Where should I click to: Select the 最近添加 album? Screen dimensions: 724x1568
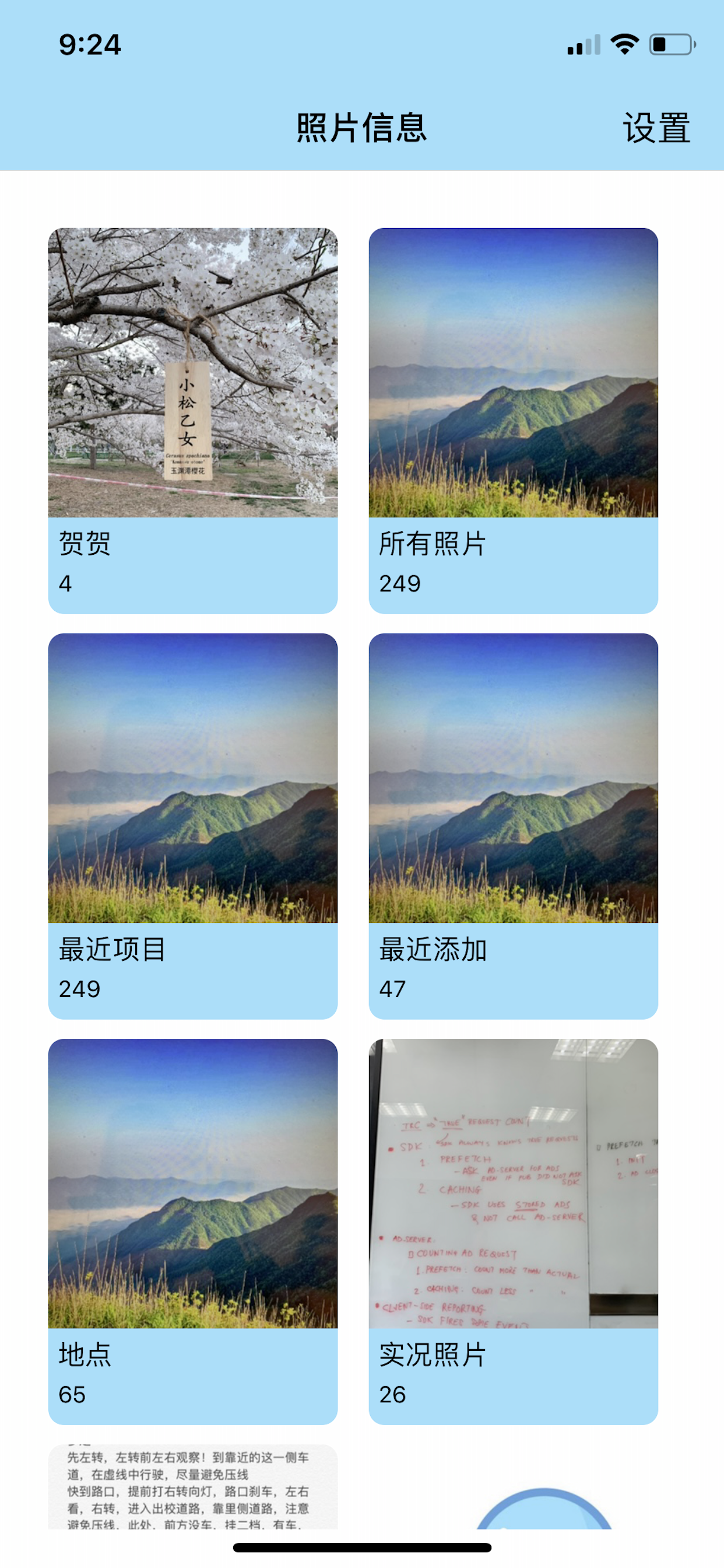click(x=513, y=826)
